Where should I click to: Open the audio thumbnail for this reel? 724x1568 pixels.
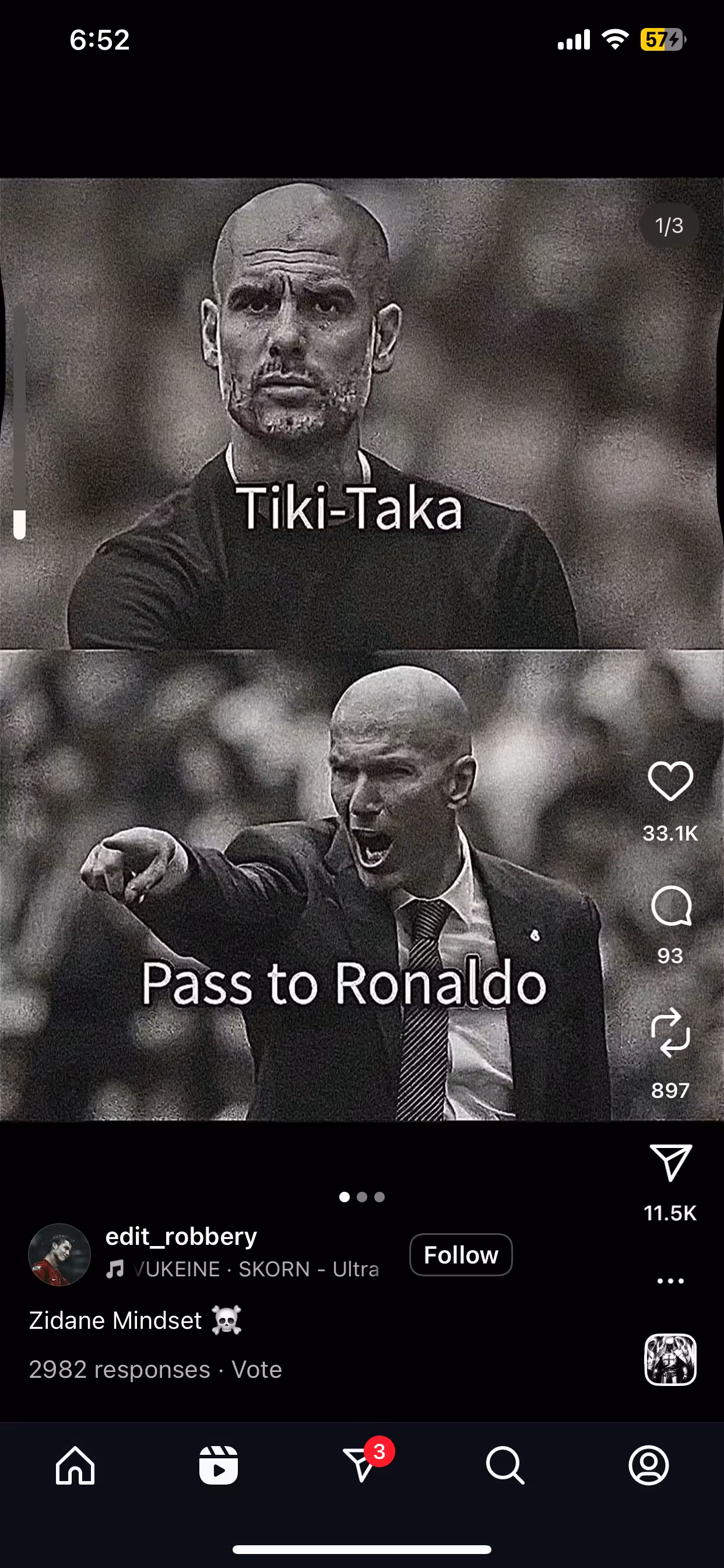[670, 1359]
